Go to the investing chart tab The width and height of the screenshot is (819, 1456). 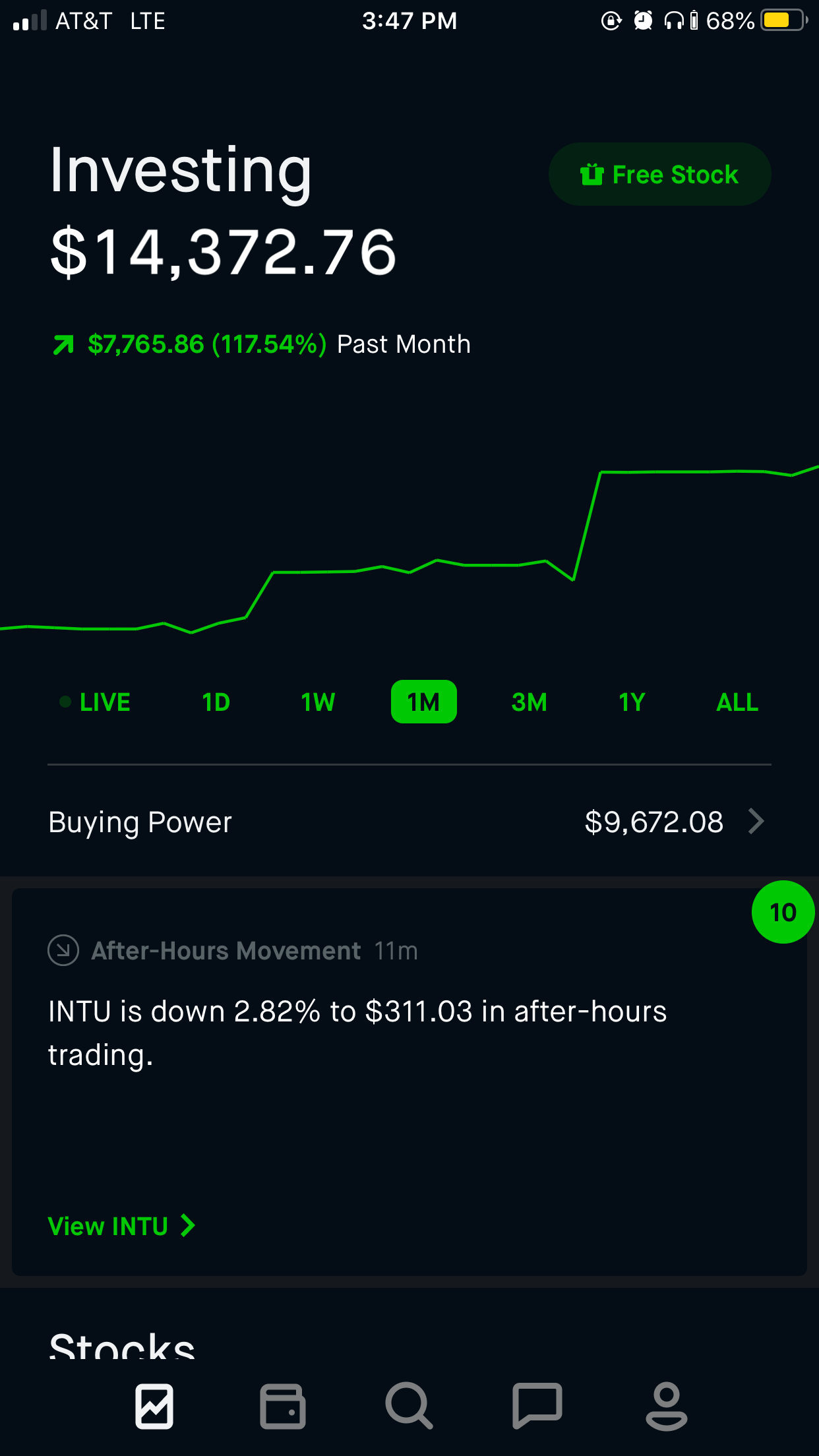[x=154, y=1406]
